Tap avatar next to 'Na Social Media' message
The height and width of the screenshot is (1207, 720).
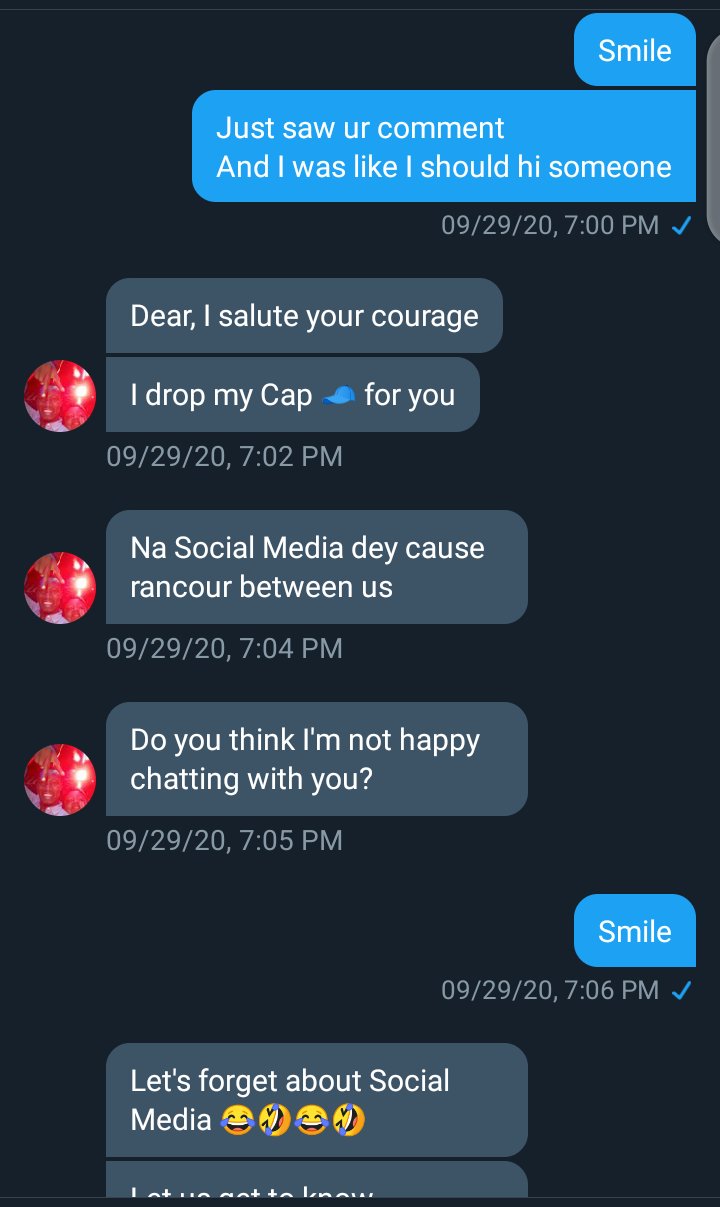(60, 588)
